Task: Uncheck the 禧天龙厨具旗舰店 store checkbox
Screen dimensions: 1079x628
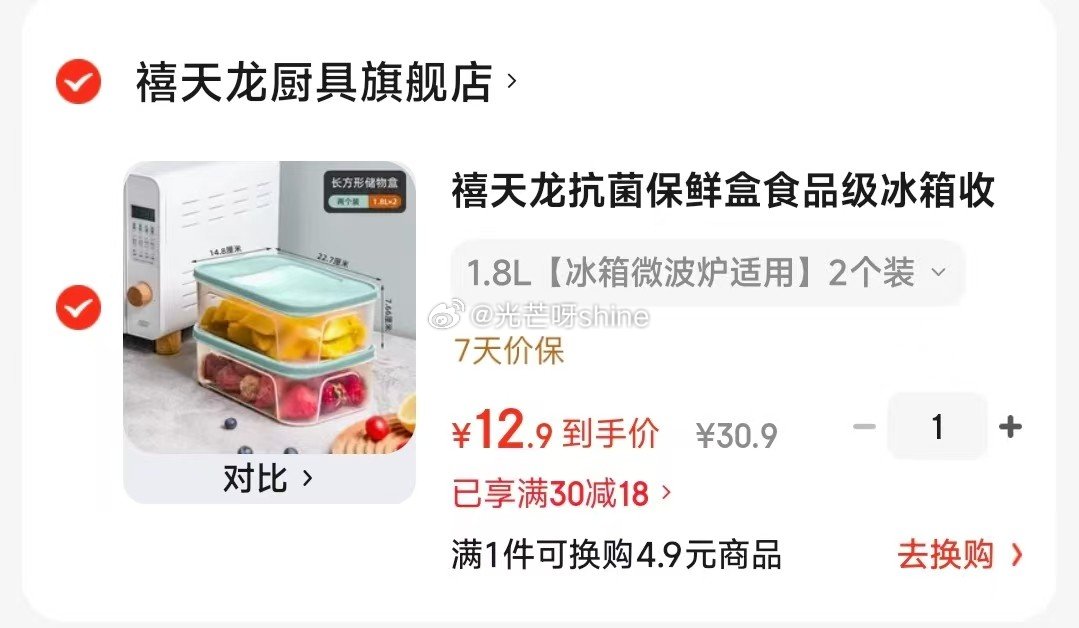Action: pyautogui.click(x=78, y=82)
